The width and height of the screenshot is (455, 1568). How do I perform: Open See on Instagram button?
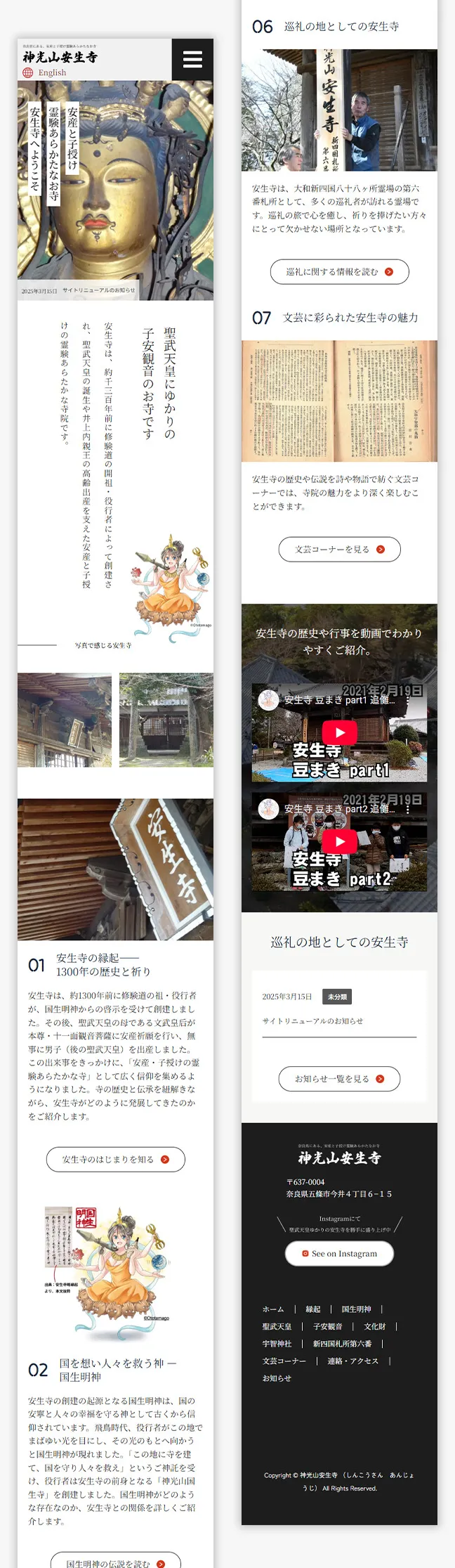point(339,1253)
